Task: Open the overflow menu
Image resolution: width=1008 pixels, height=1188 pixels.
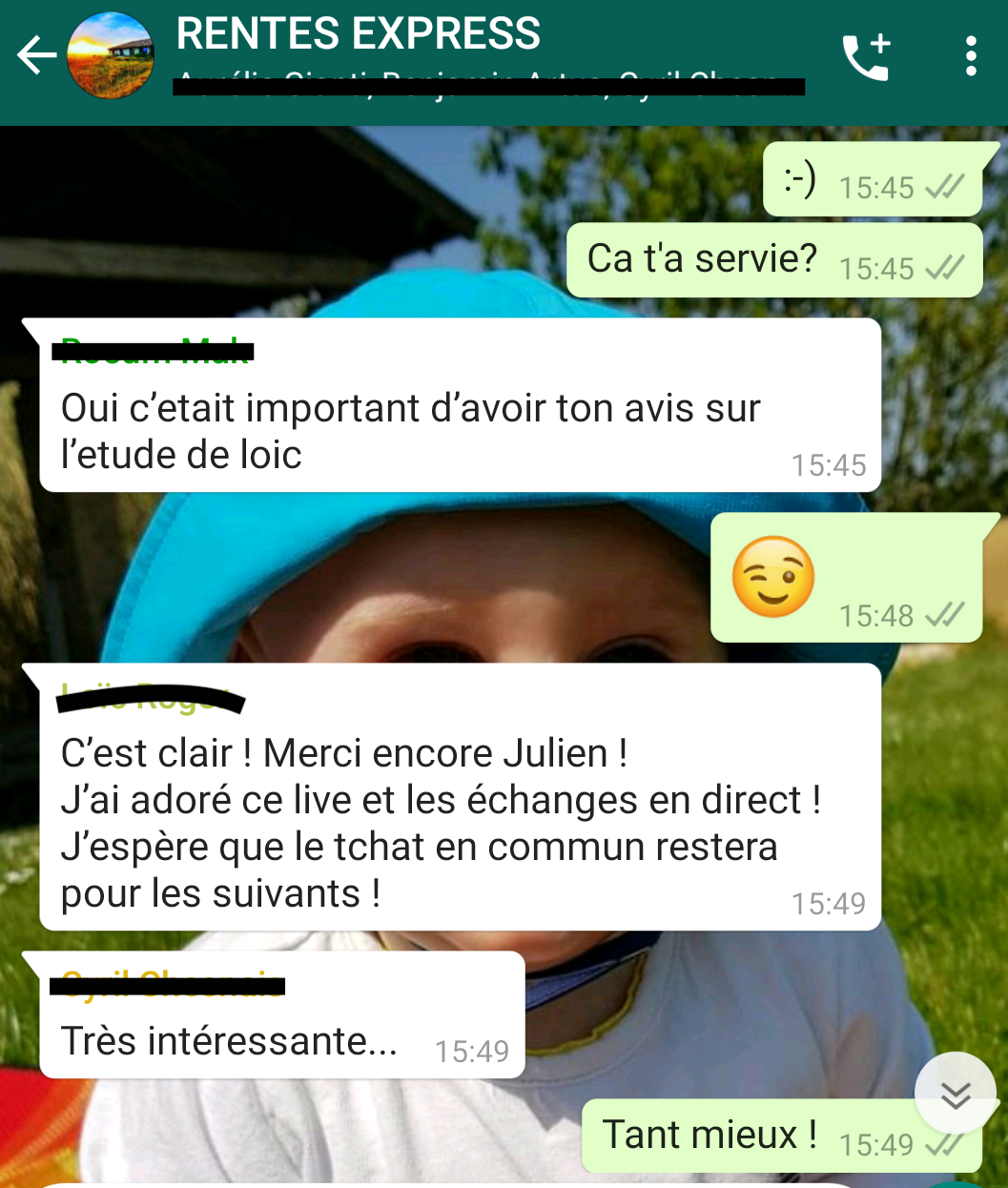Action: 970,56
